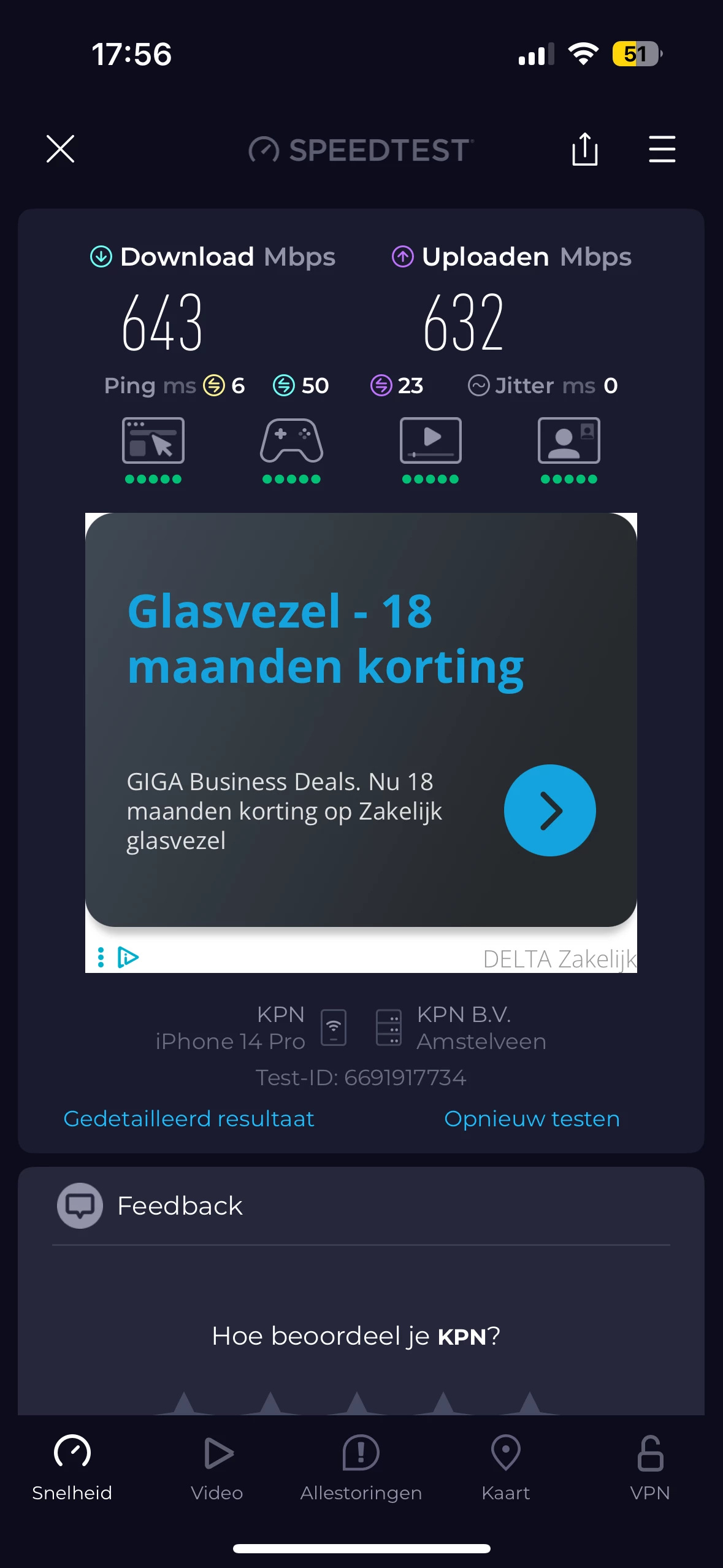Open ad choices info icon
This screenshot has height=1568, width=723.
[128, 957]
